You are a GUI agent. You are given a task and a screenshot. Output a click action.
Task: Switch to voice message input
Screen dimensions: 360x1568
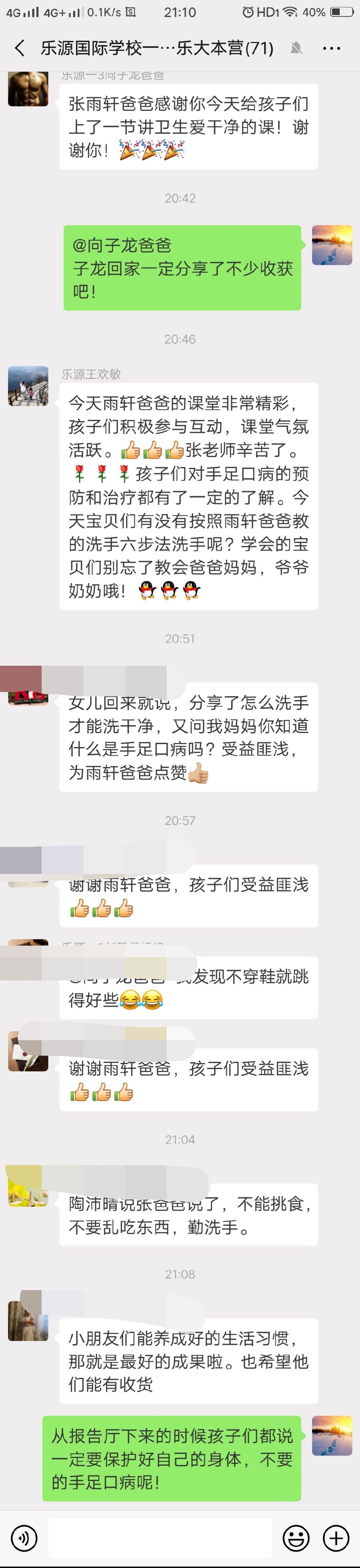coord(24,1538)
